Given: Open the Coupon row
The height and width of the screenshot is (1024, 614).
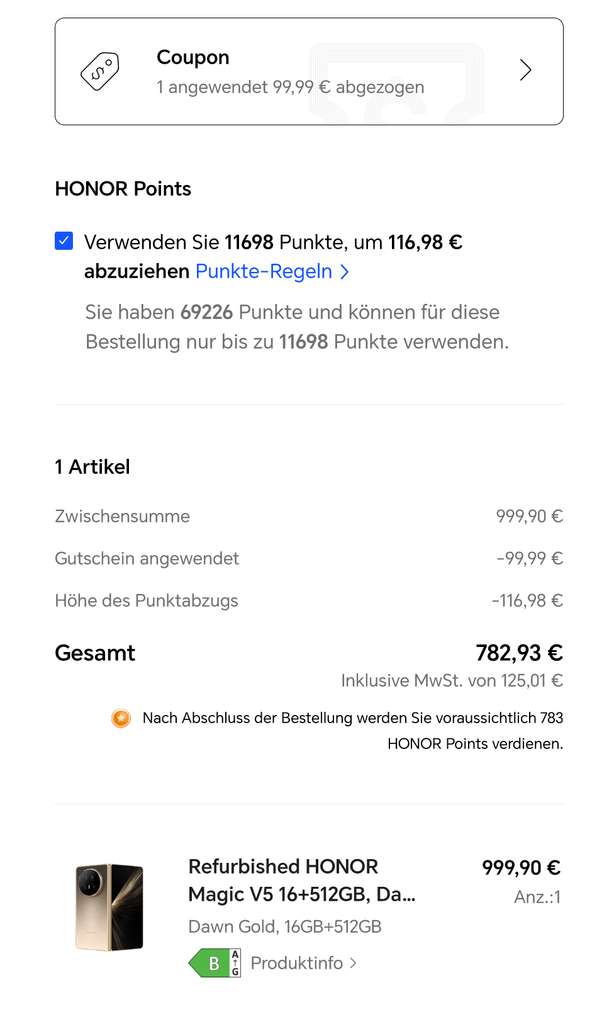Looking at the screenshot, I should click(309, 71).
